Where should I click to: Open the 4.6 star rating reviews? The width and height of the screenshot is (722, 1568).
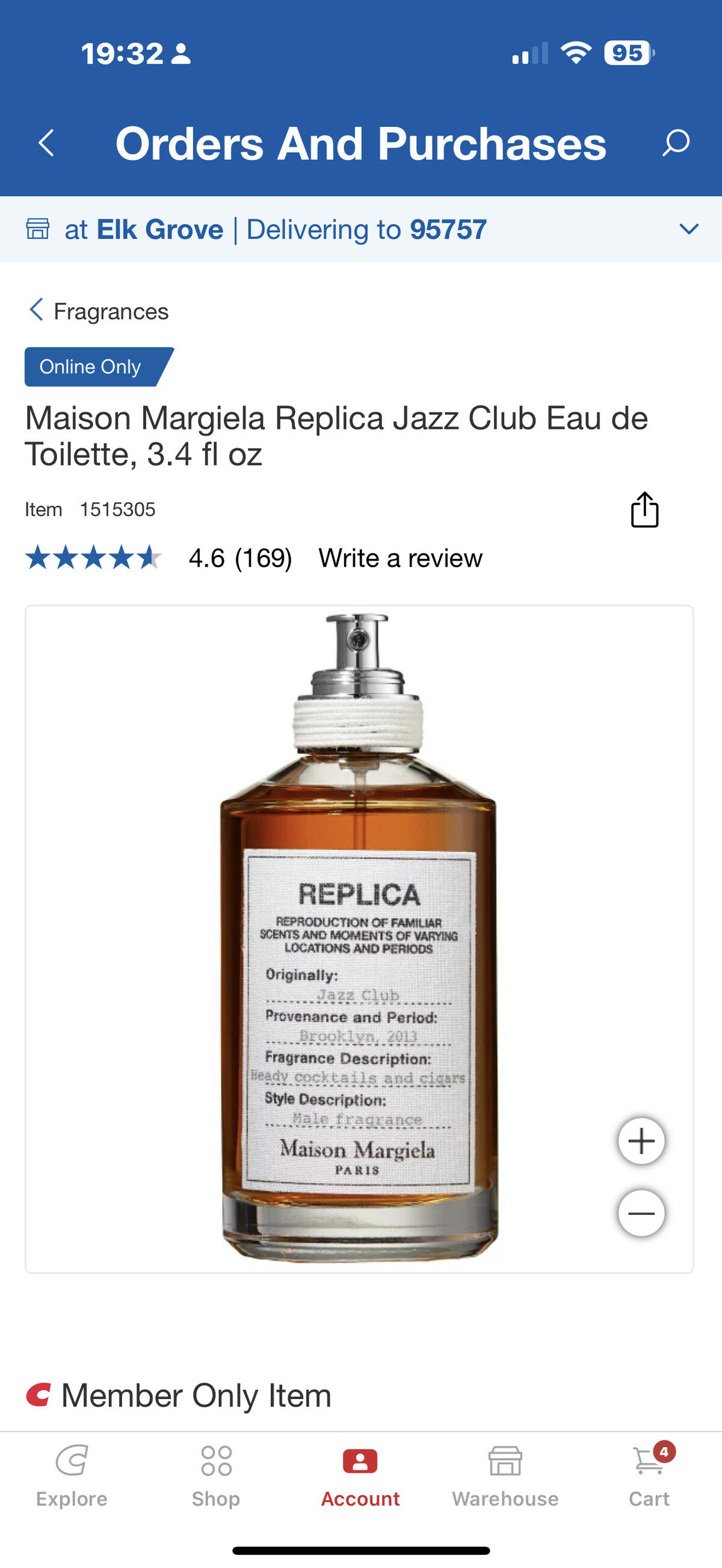tap(158, 558)
